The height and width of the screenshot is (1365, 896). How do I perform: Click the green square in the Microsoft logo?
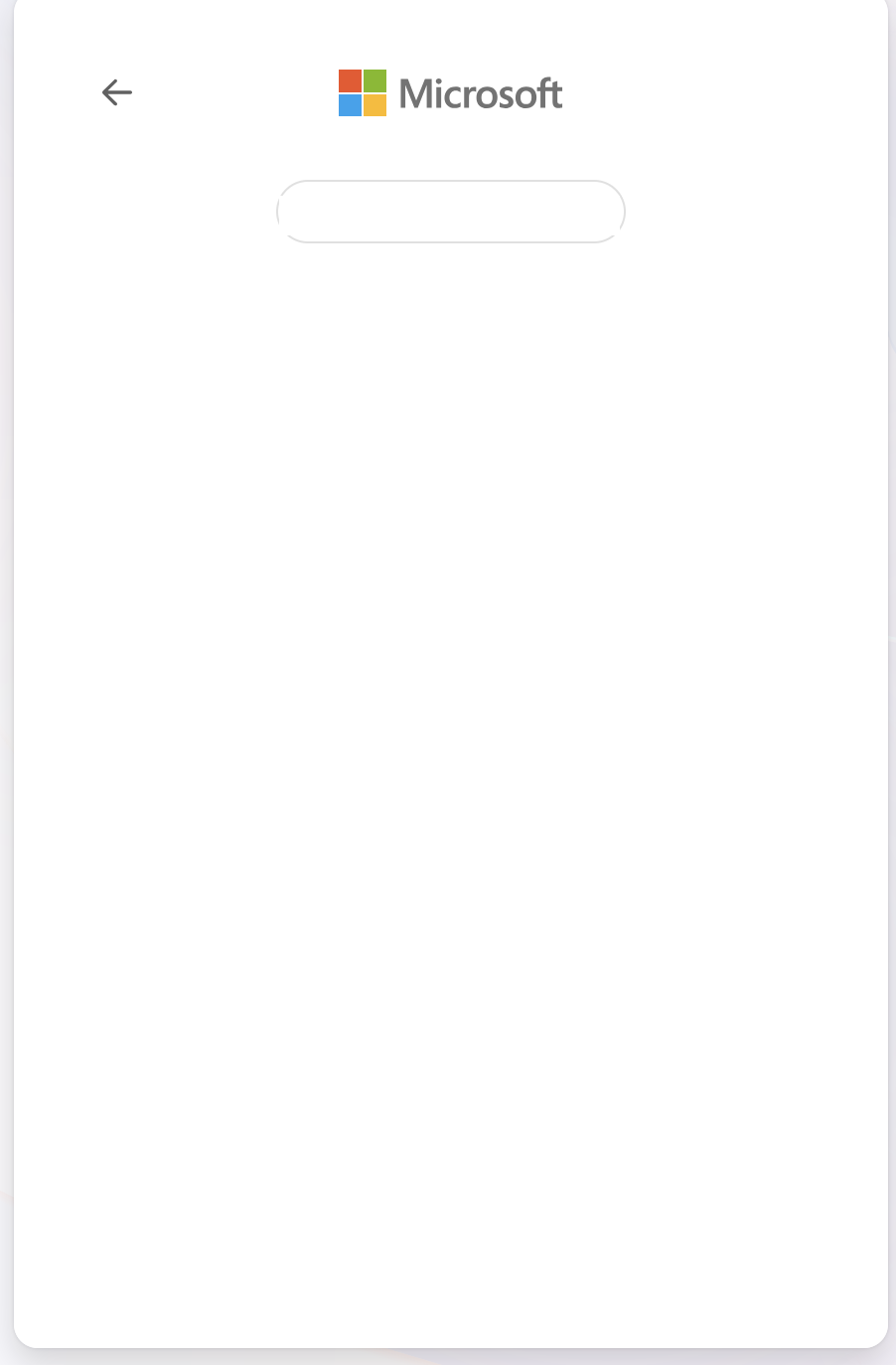pyautogui.click(x=373, y=80)
